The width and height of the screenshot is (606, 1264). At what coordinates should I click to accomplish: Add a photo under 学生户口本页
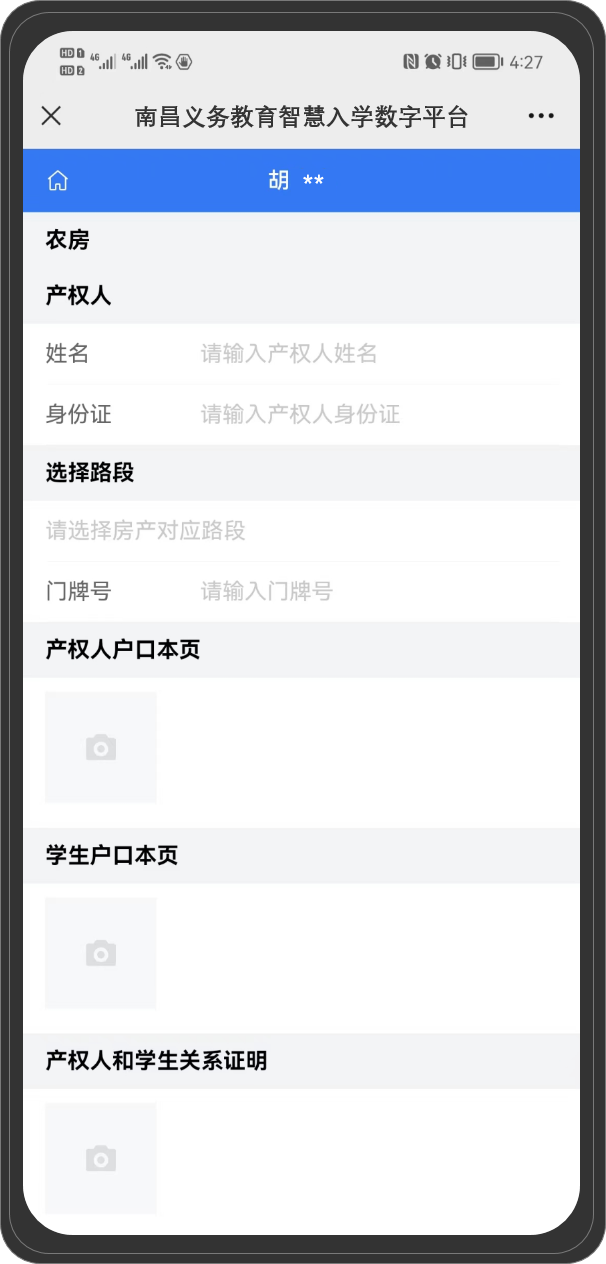[x=101, y=953]
